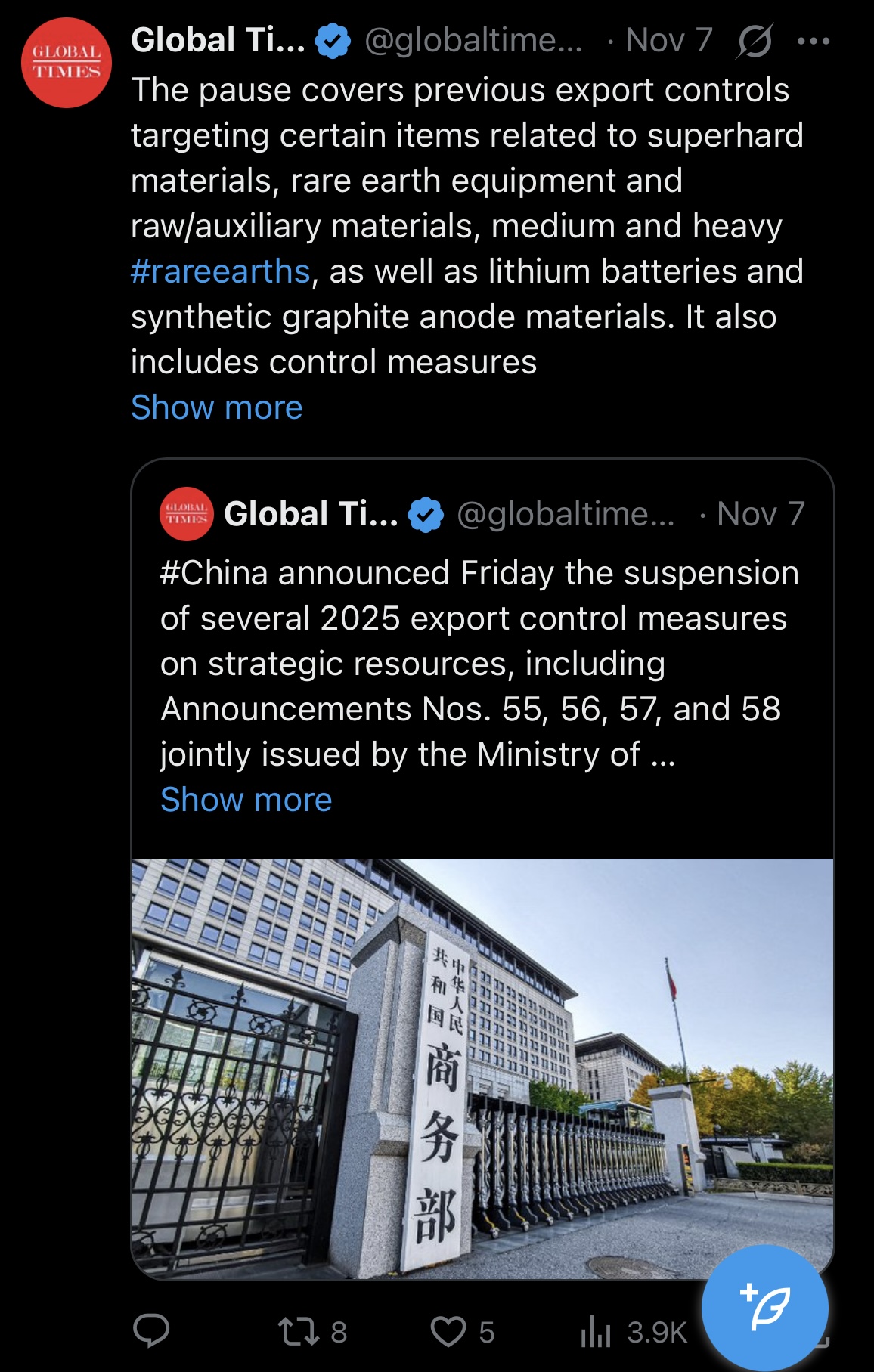Open Global Times profile picture
This screenshot has width=874, height=1372.
pyautogui.click(x=67, y=63)
